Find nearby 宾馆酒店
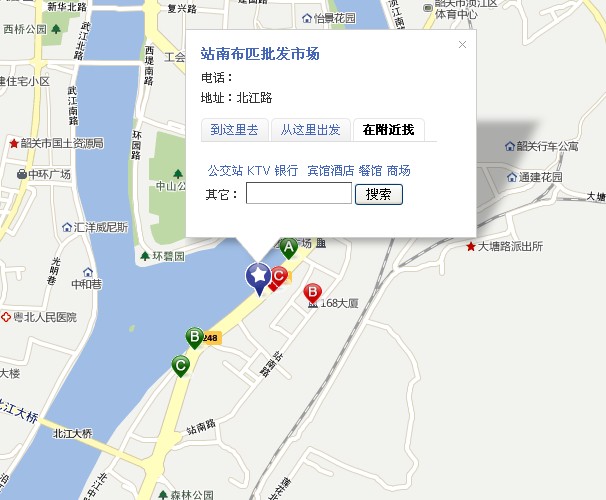Image resolution: width=606 pixels, height=500 pixels. tap(330, 171)
